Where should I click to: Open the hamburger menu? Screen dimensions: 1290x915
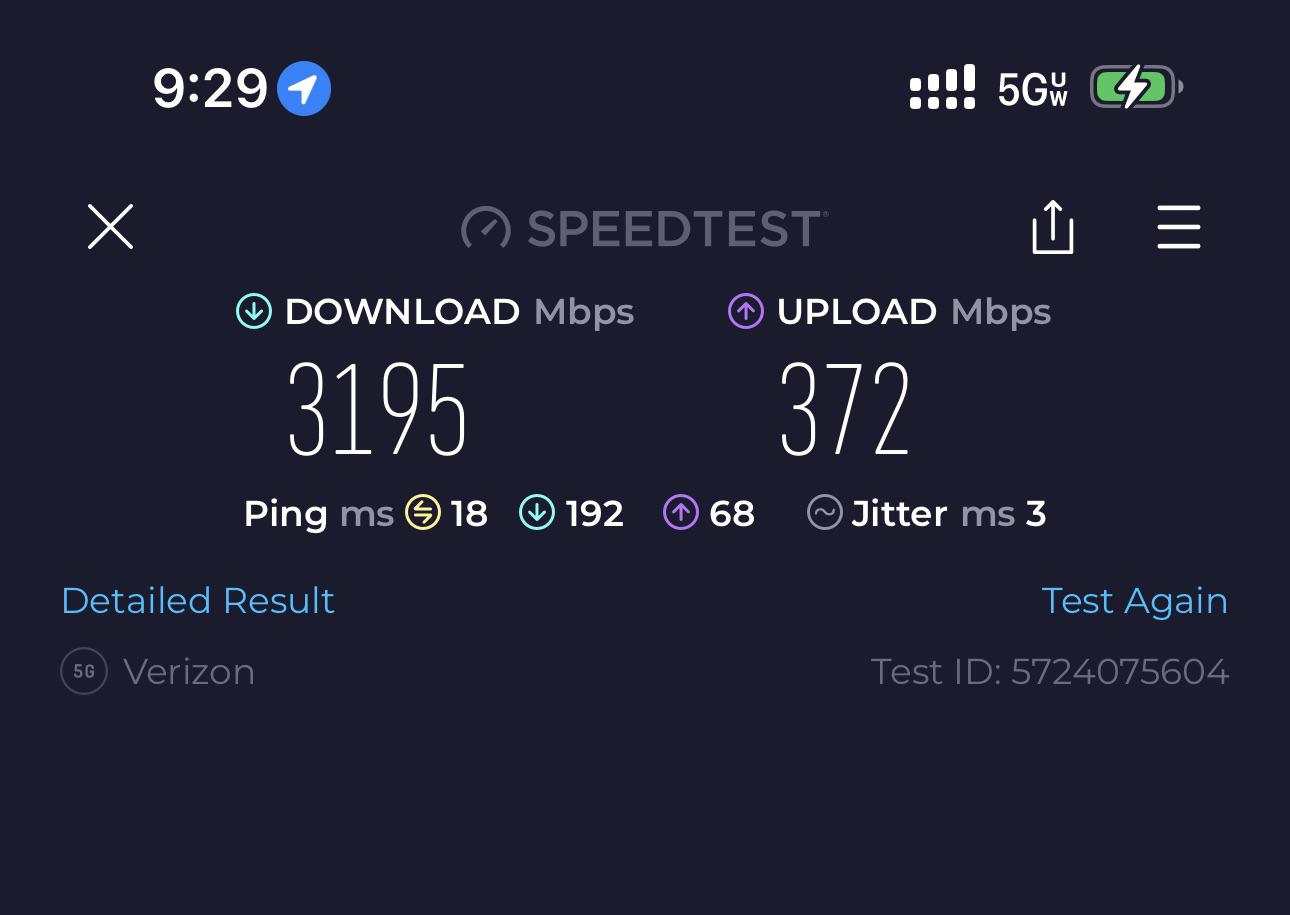point(1178,227)
